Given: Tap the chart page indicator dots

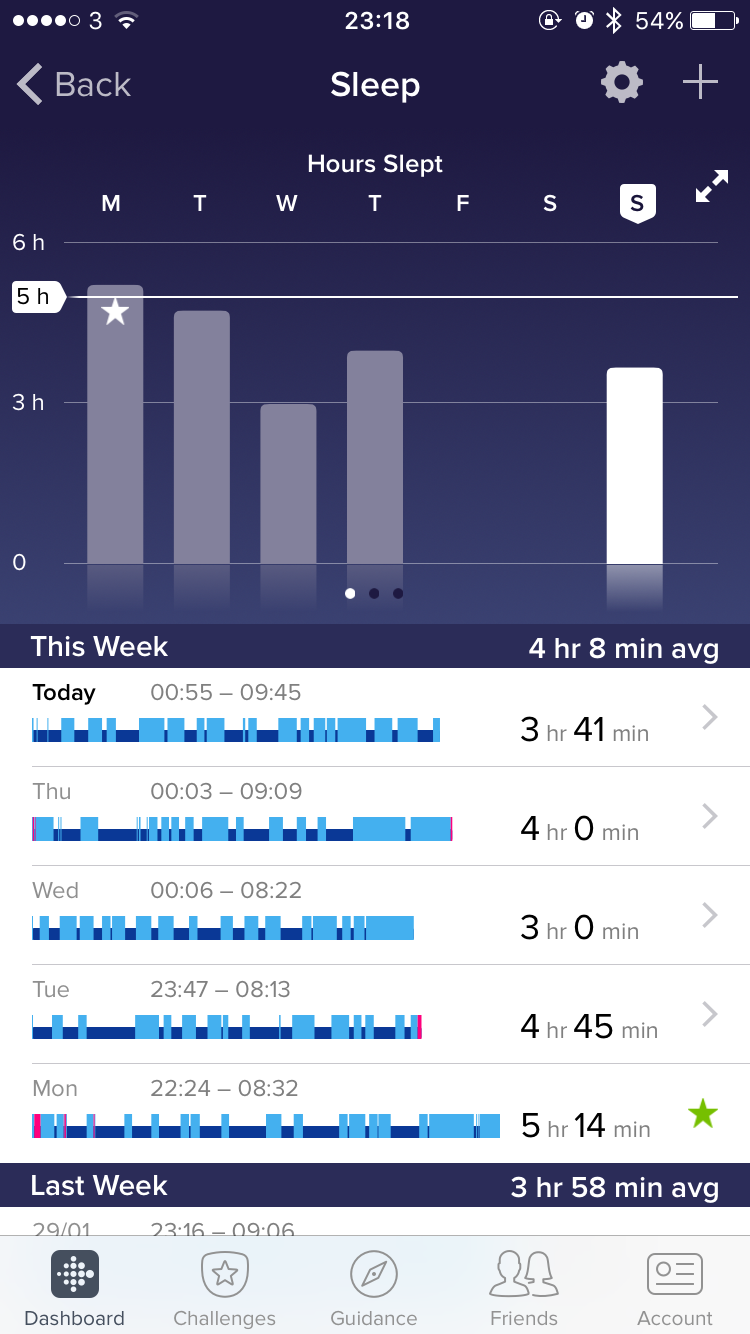Looking at the screenshot, I should [374, 593].
